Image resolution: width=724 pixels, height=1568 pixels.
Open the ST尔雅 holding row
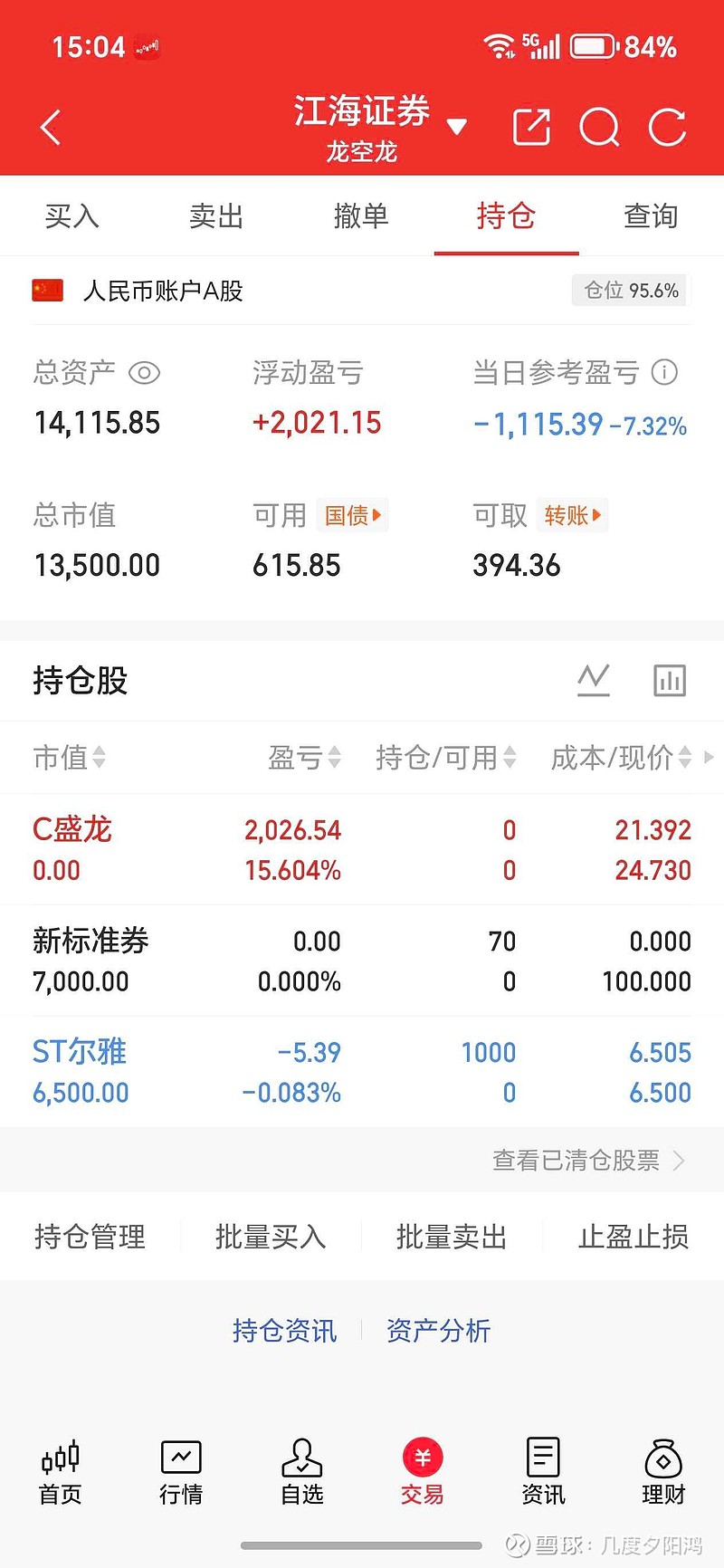(x=362, y=1072)
